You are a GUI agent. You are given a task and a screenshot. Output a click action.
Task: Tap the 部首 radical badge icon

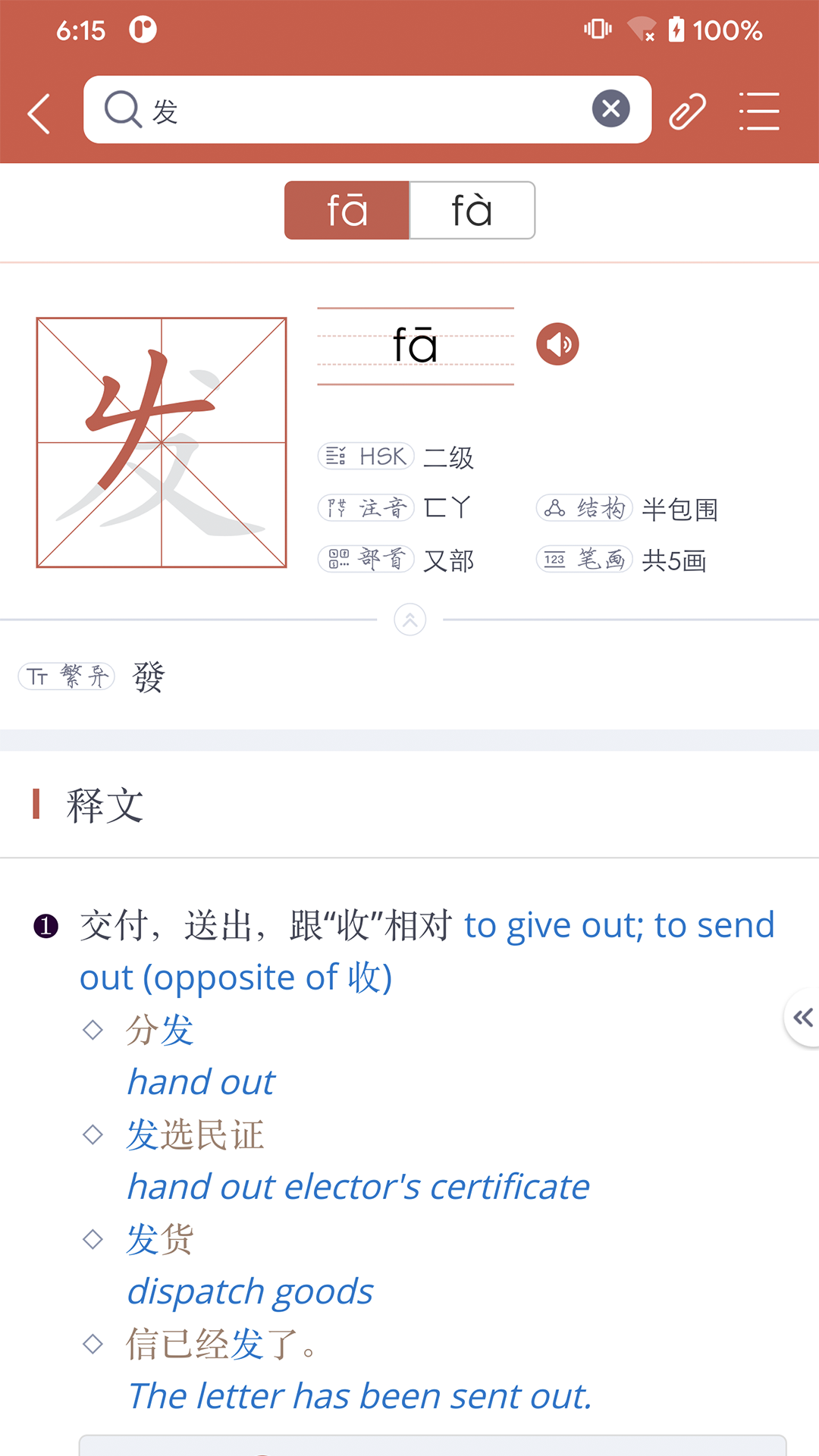tap(366, 559)
